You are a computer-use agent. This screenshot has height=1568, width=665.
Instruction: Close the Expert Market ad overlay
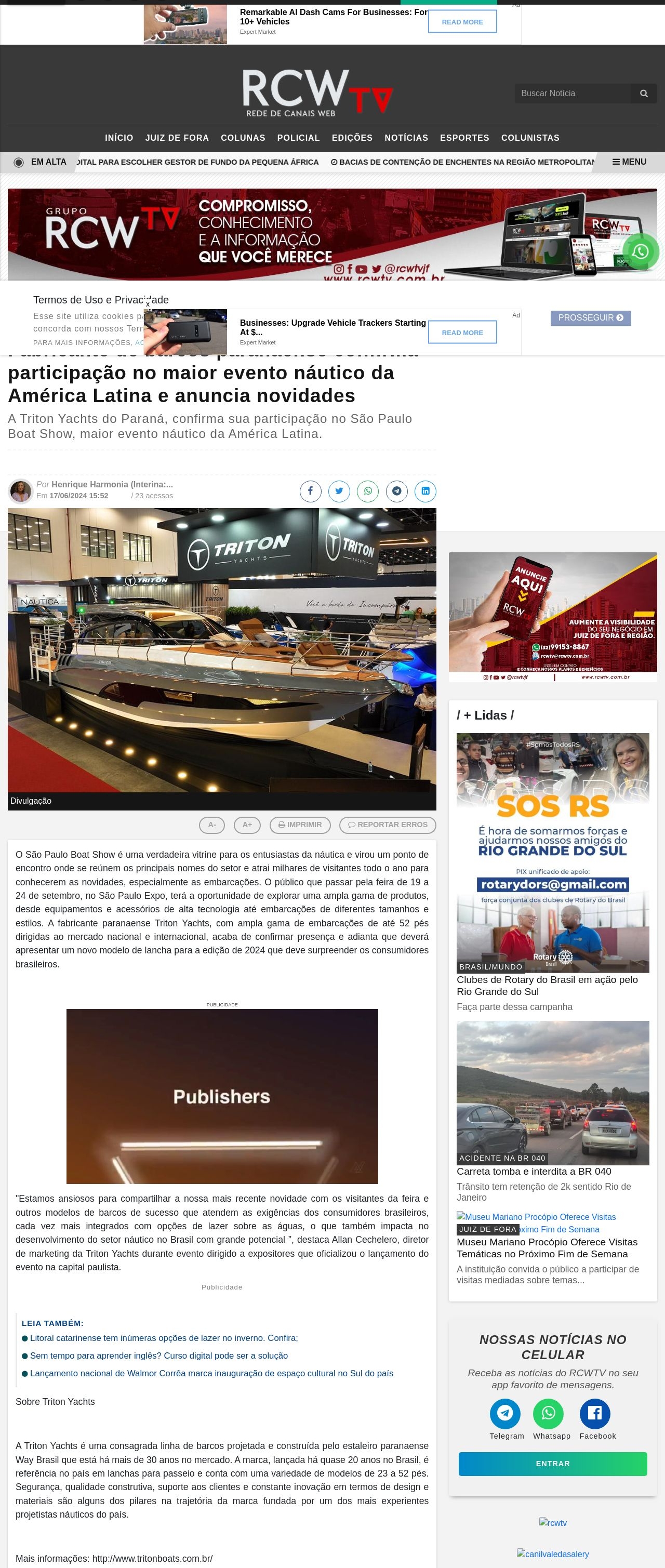[147, 304]
